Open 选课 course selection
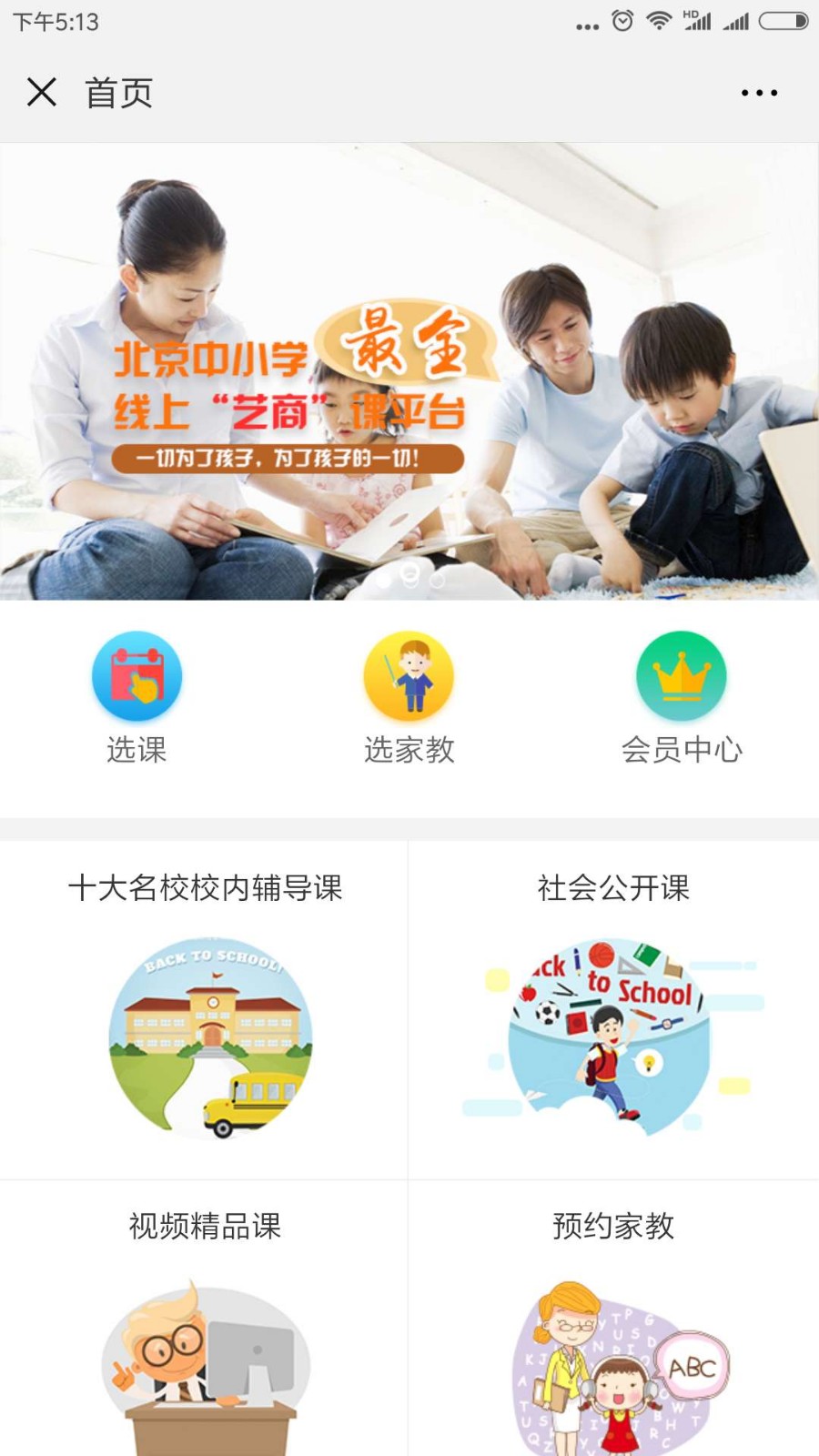Screen dimensions: 819x1456 [x=136, y=697]
